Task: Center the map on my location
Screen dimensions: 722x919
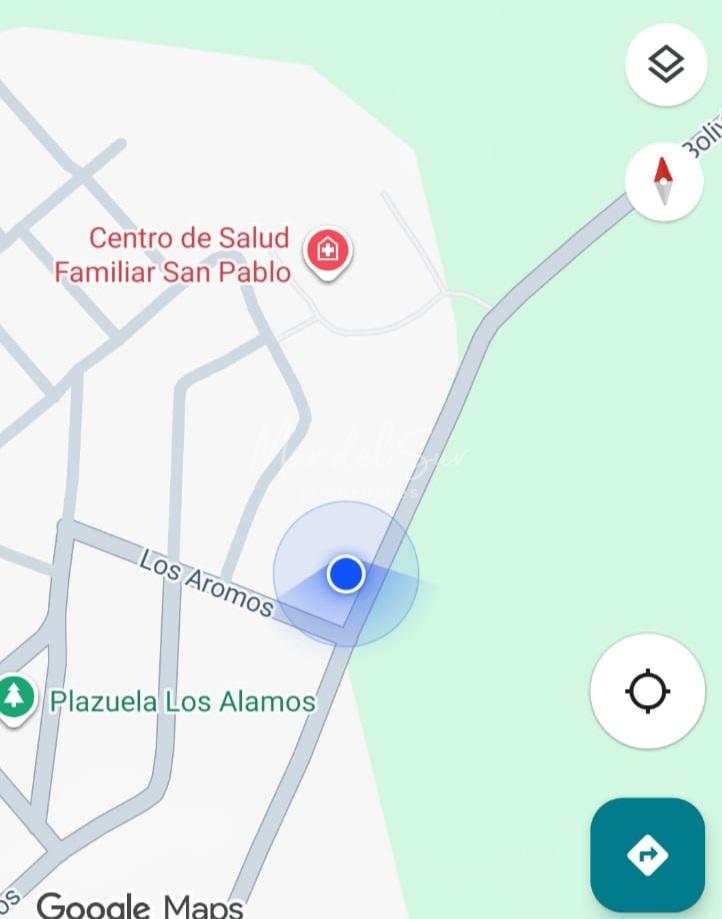Action: pos(647,691)
